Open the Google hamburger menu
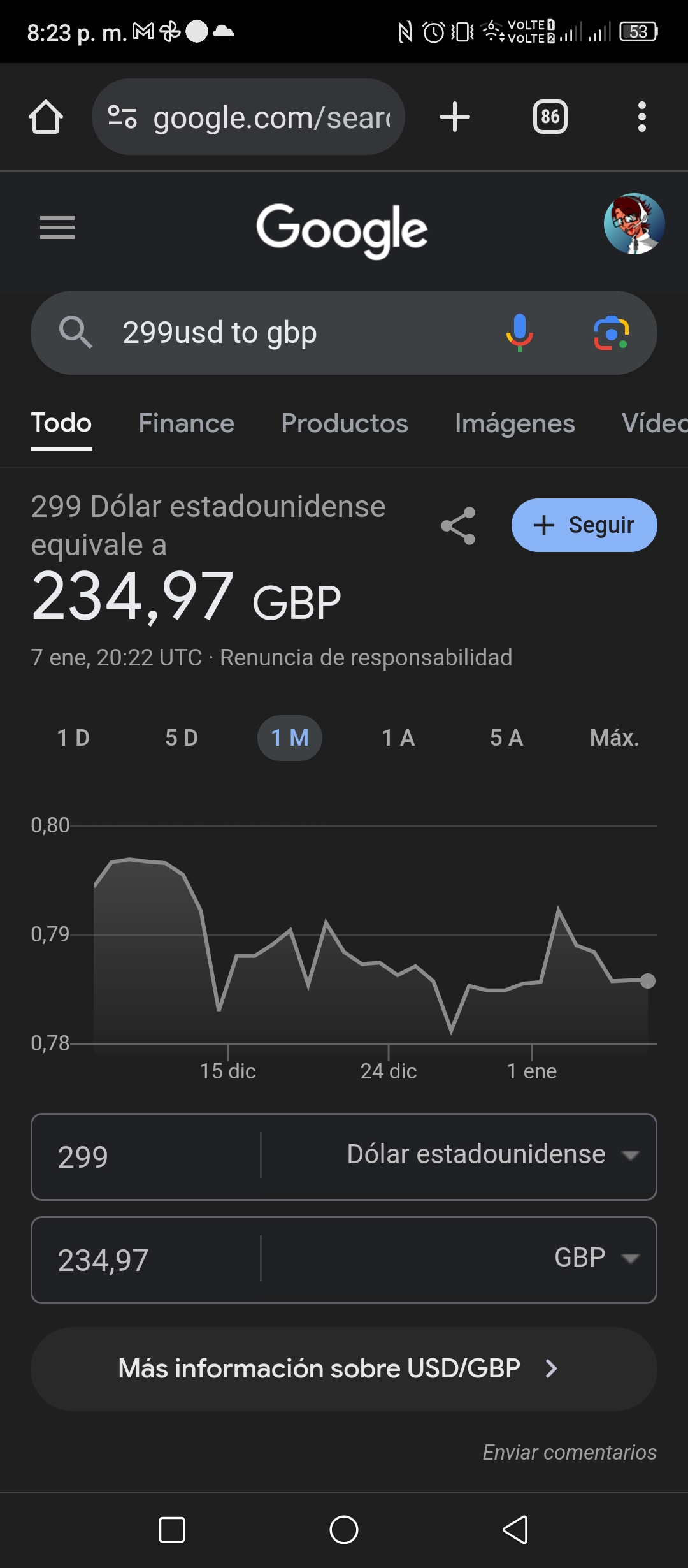The image size is (688, 1568). pos(57,228)
